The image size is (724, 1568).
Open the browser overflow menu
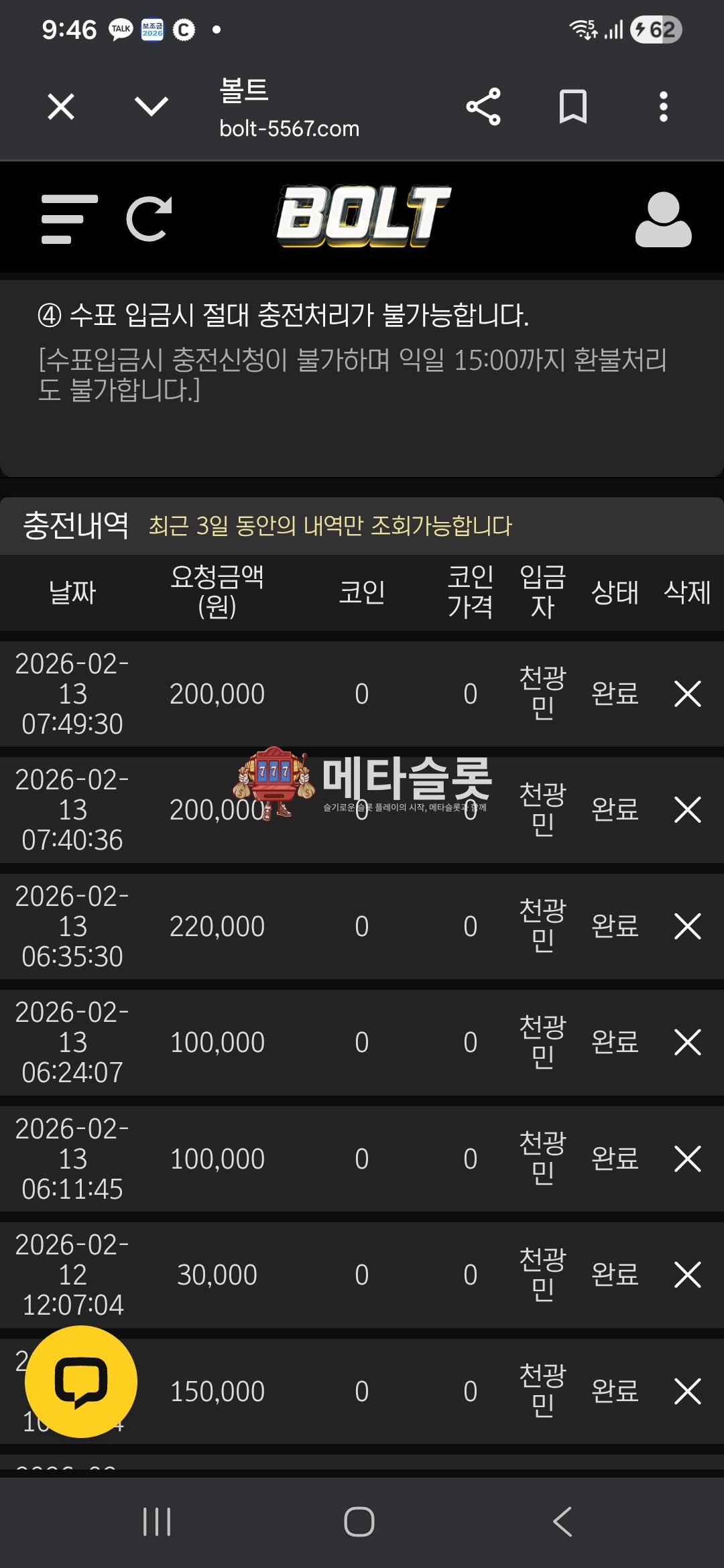663,107
